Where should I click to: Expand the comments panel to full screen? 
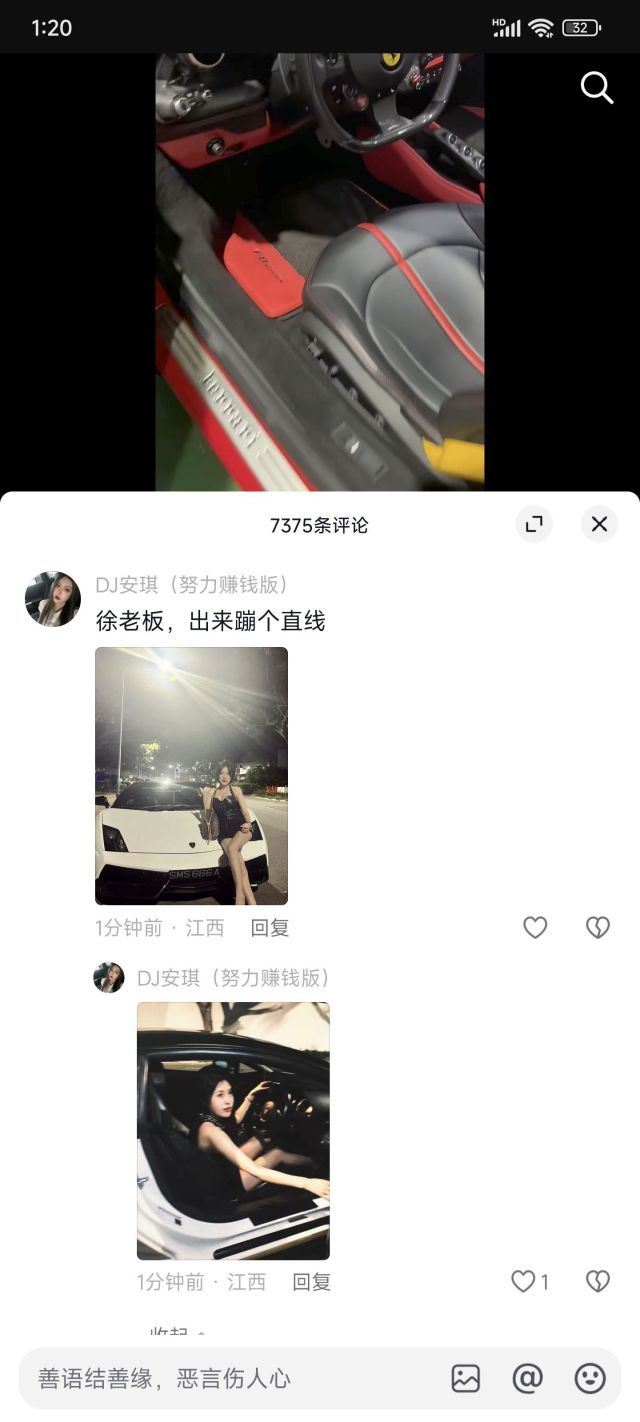[534, 524]
